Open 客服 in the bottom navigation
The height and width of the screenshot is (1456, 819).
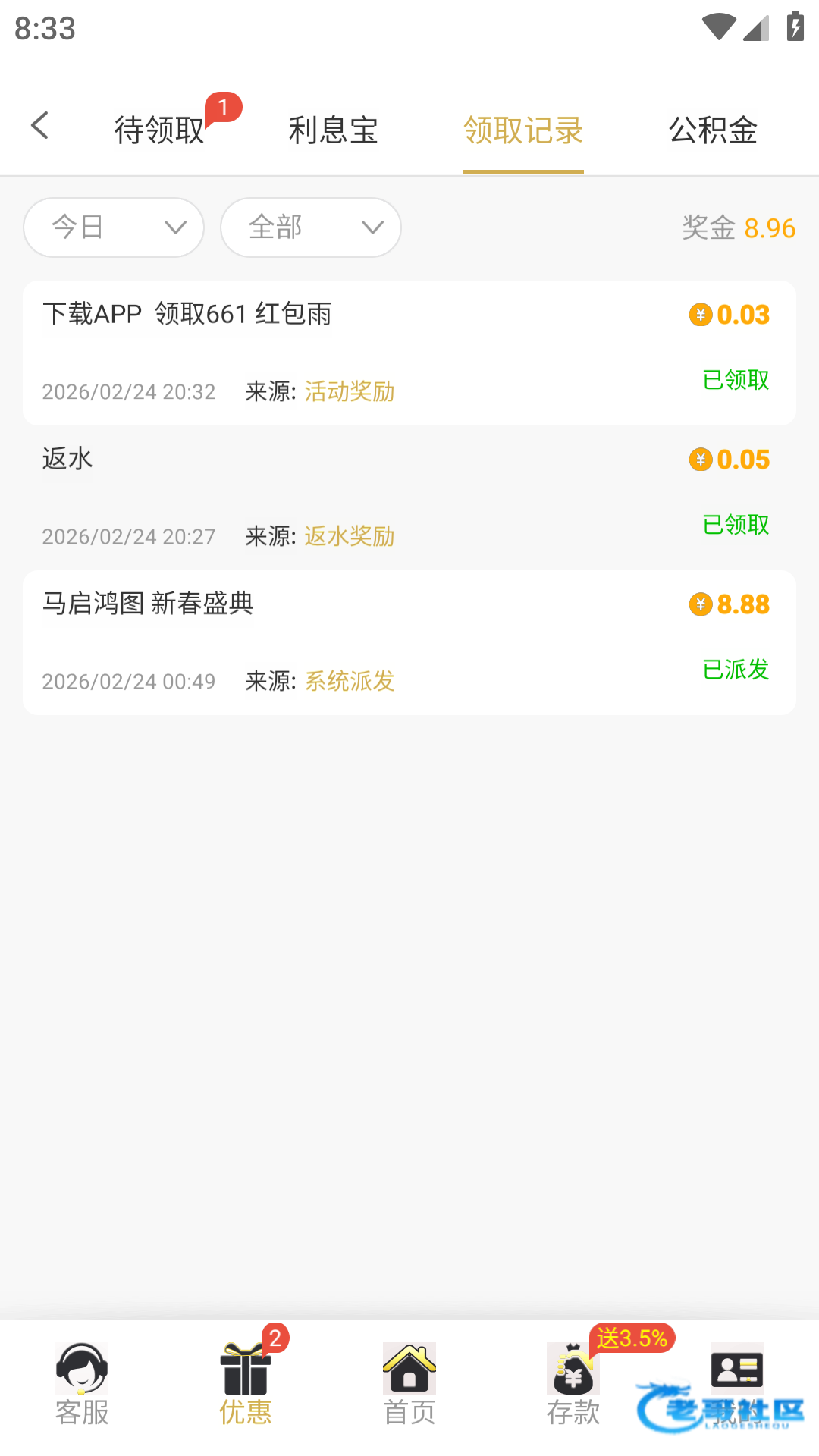[82, 1385]
